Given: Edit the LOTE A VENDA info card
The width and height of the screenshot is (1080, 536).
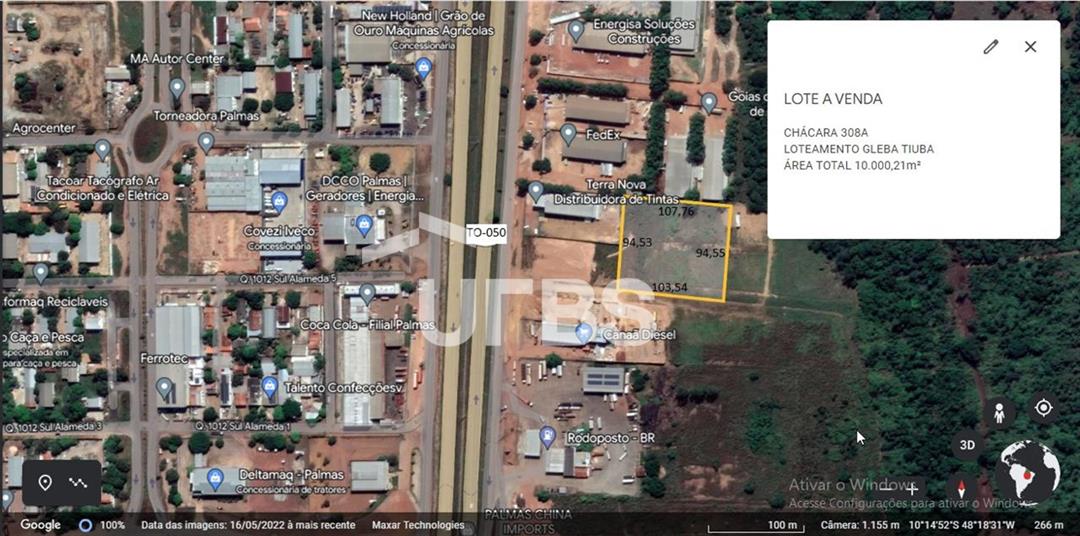Looking at the screenshot, I should (991, 47).
